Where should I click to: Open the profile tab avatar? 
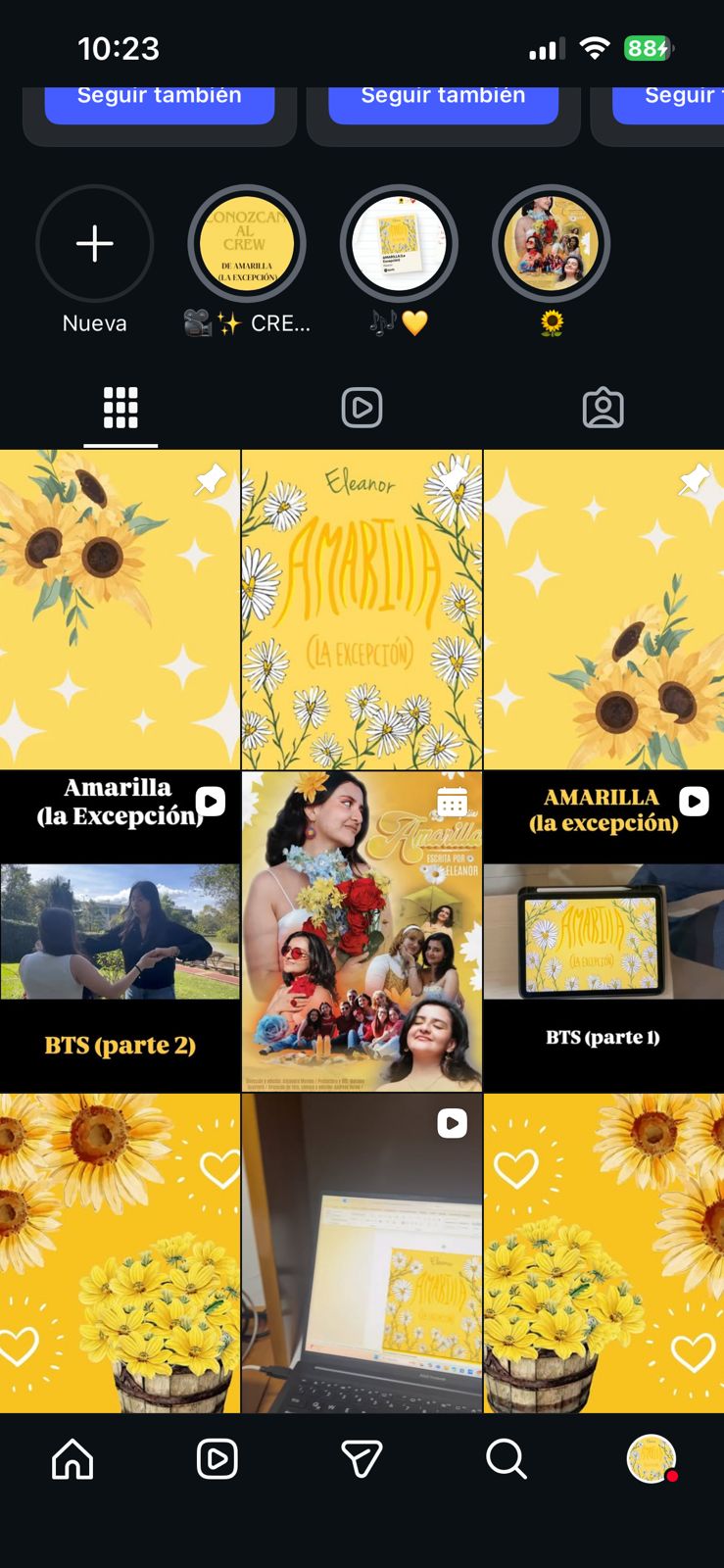[x=651, y=1459]
